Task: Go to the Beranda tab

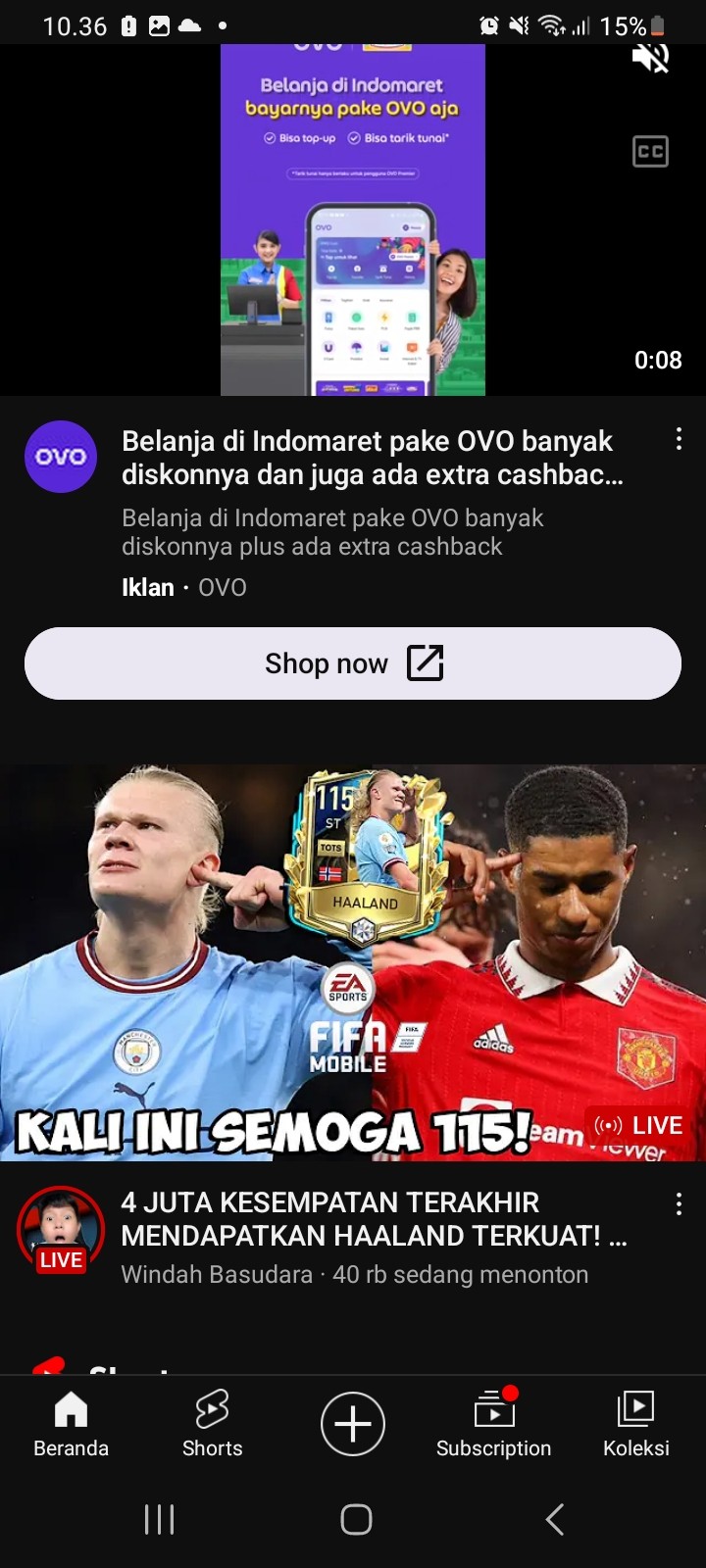Action: click(x=71, y=1424)
